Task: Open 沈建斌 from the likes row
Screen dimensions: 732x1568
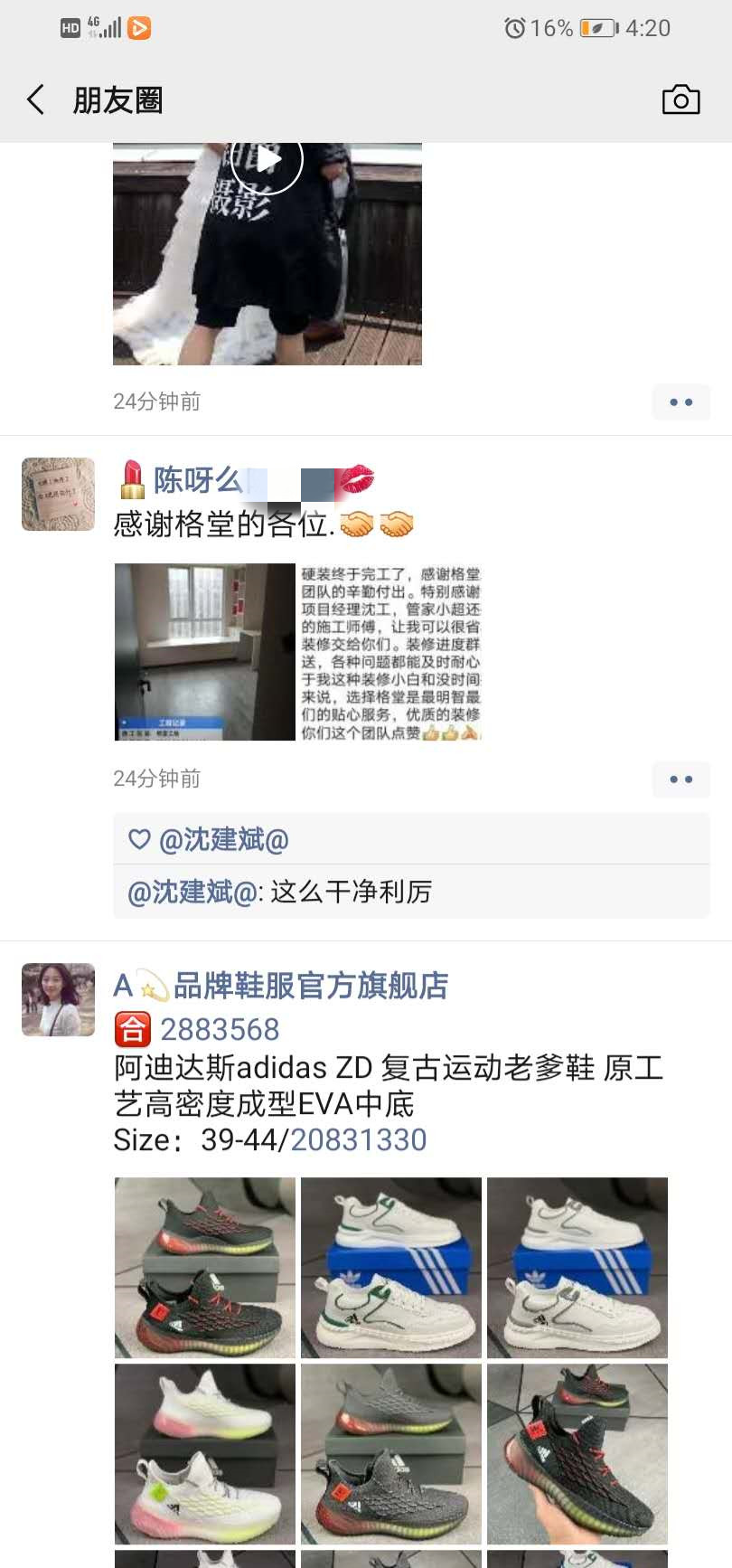Action: 223,840
